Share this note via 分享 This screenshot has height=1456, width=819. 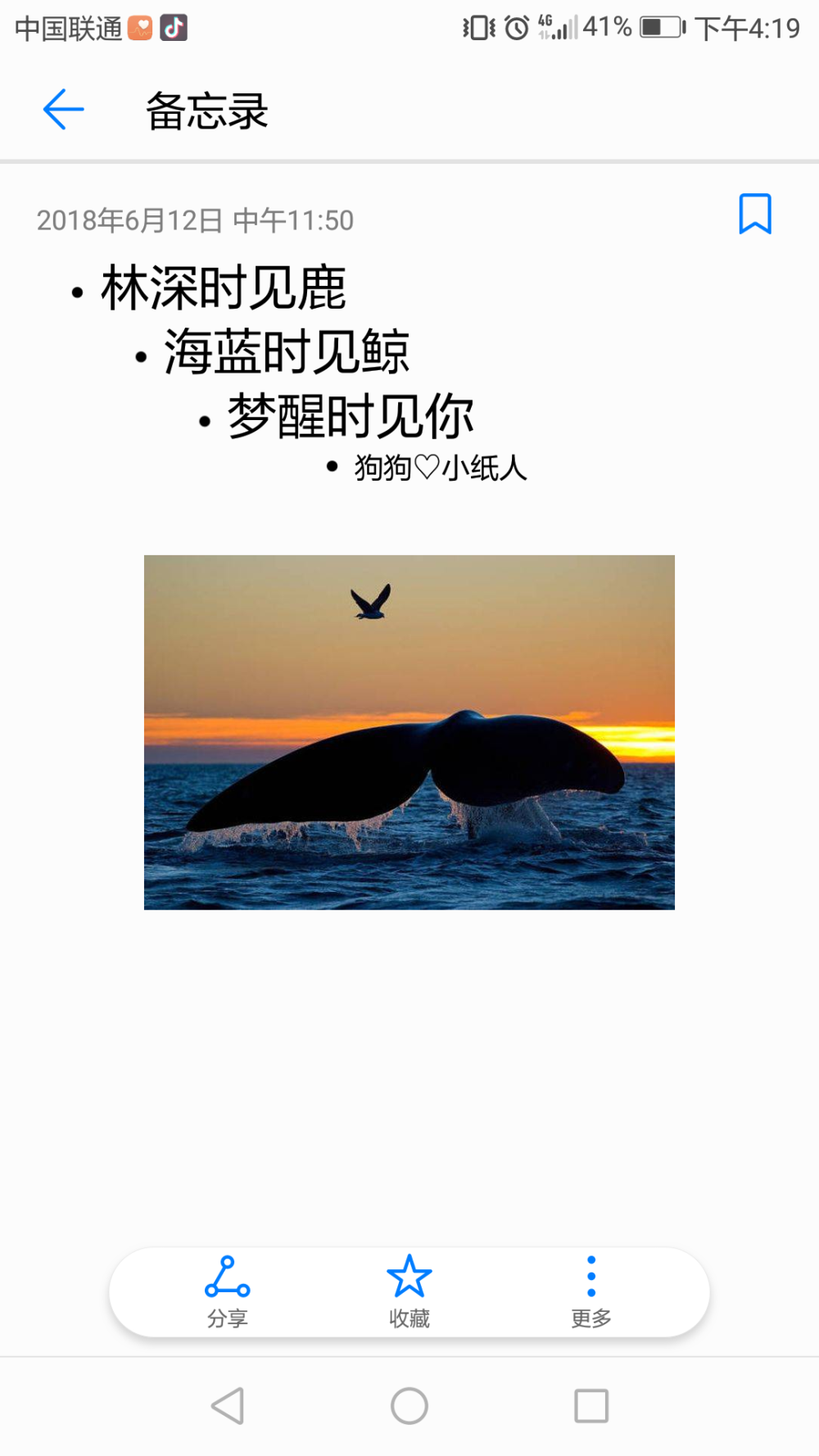228,1291
